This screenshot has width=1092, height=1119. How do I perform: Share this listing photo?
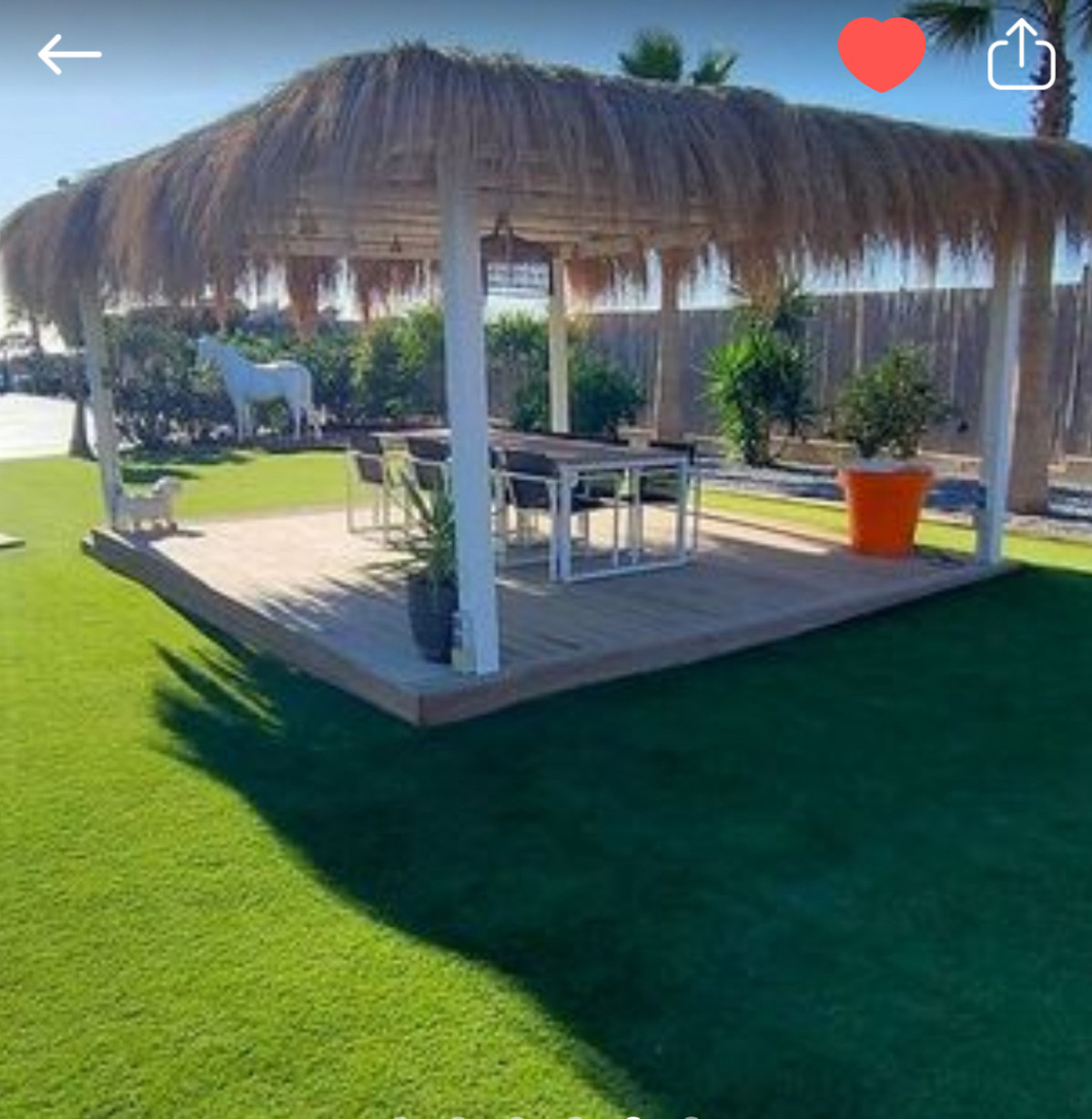(1021, 55)
